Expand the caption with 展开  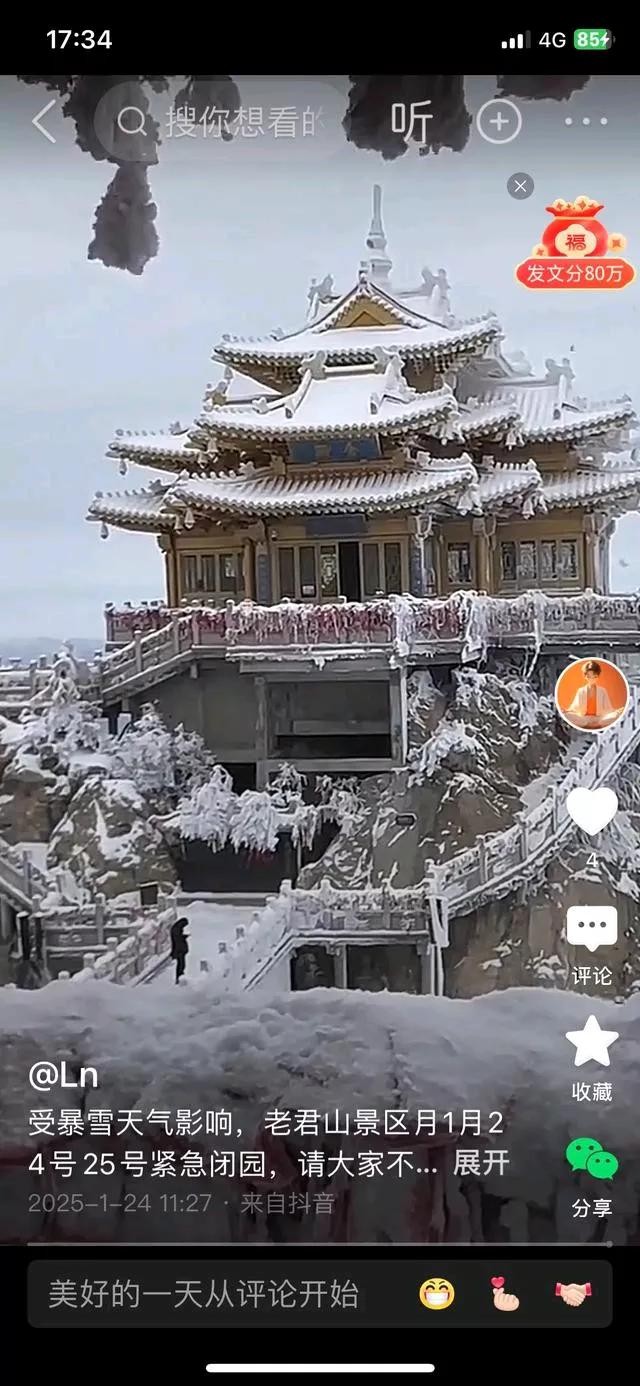pyautogui.click(x=481, y=1163)
